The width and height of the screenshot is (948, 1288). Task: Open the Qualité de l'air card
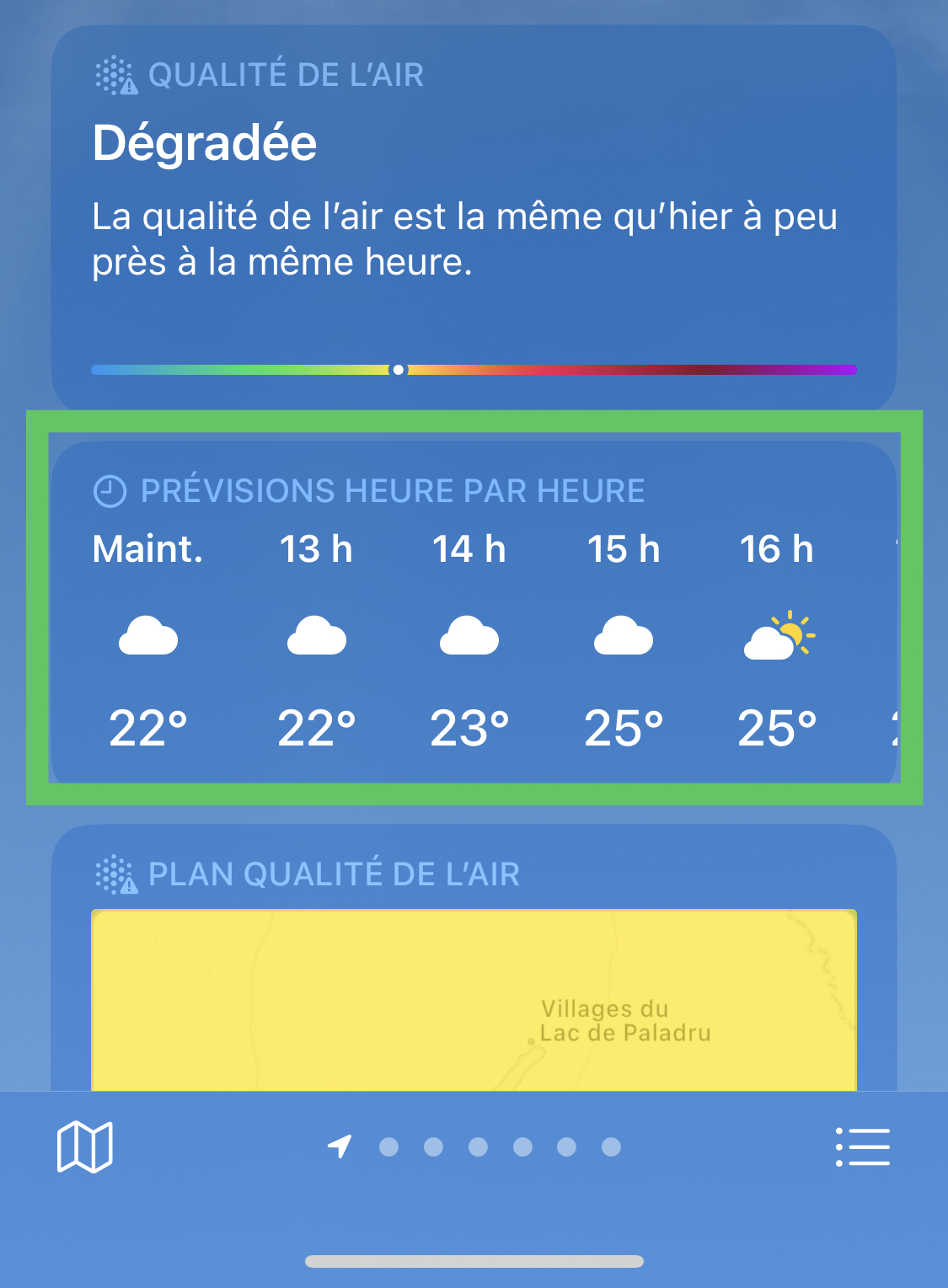tap(474, 219)
